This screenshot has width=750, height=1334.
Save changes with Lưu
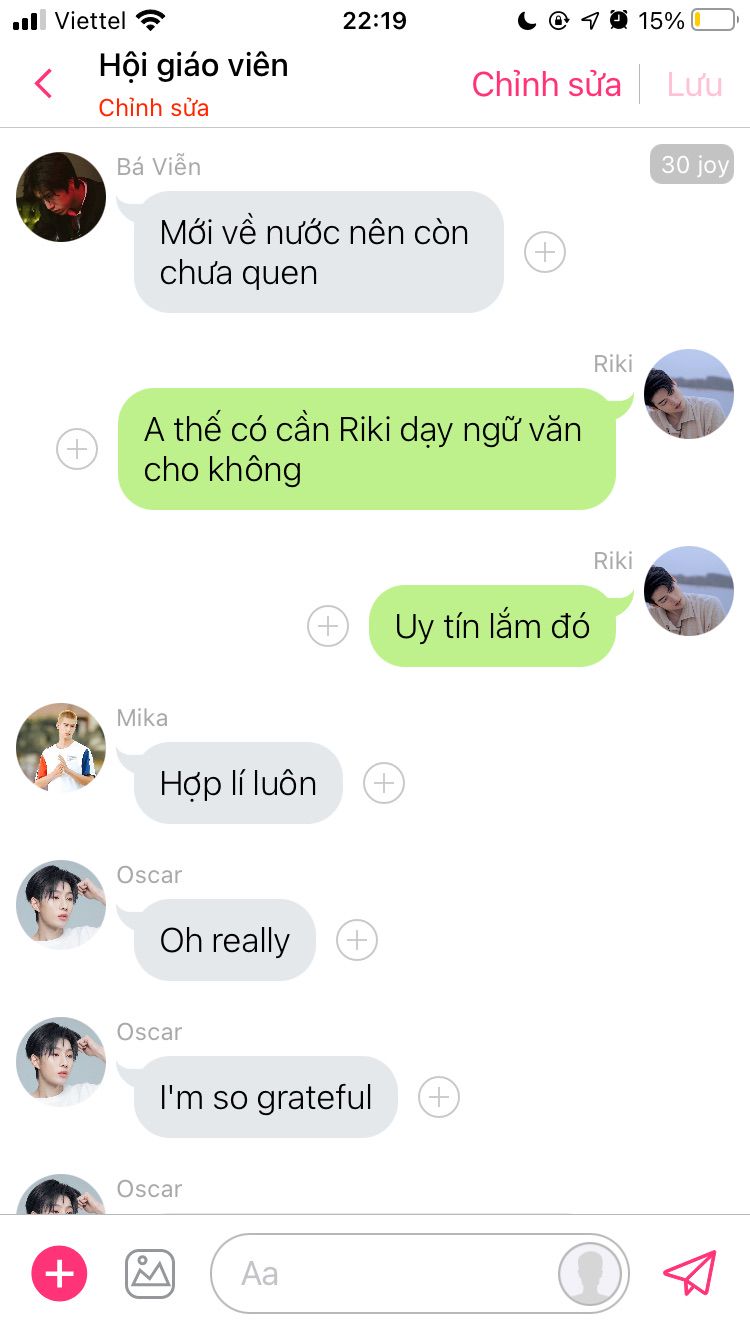coord(694,85)
